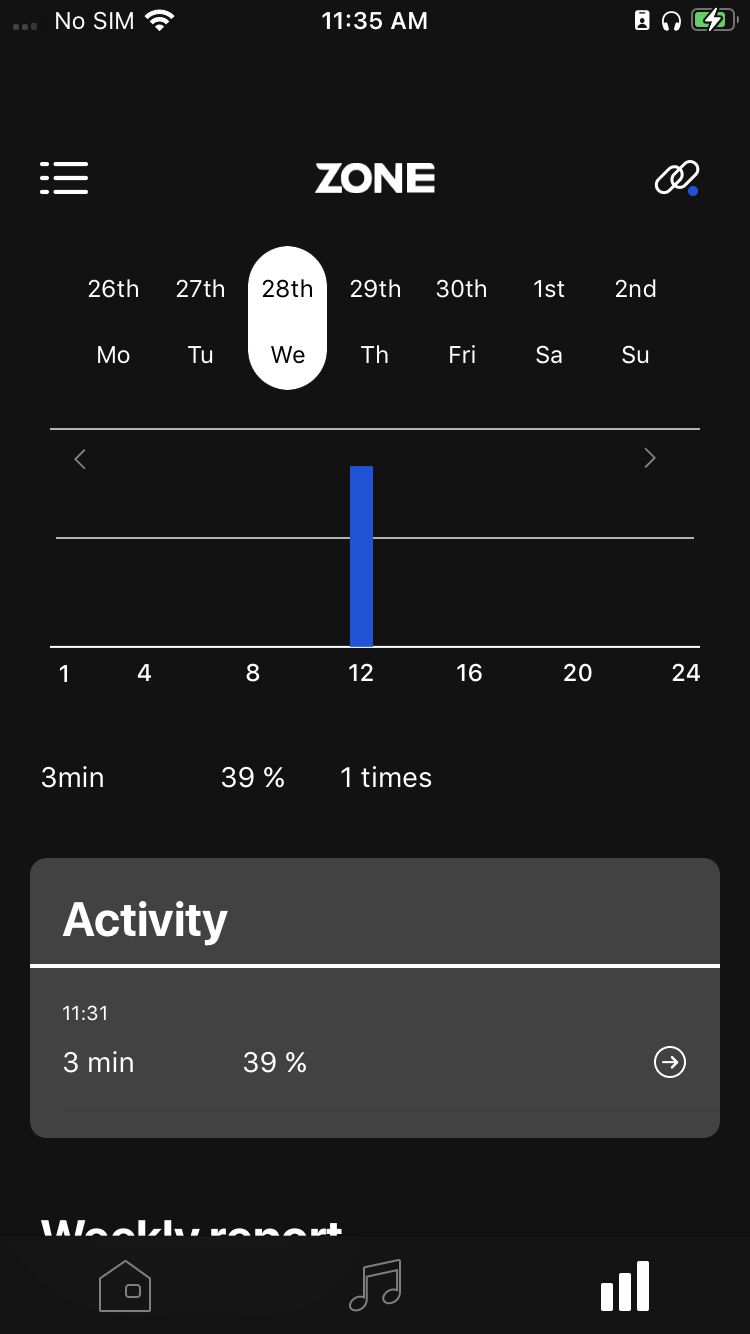Select Saturday the 1st tab
The image size is (750, 1334).
548,320
